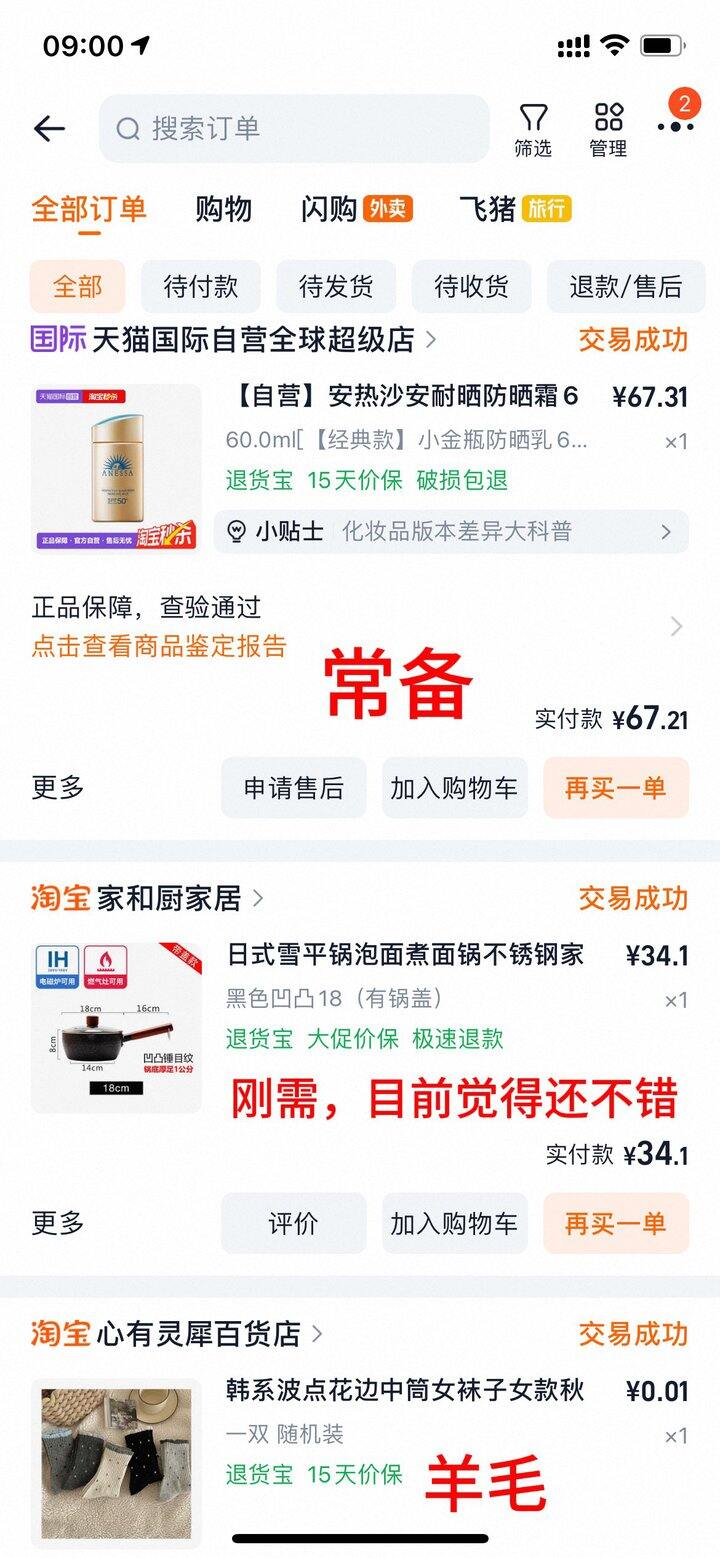Tap 再买一单 for the sunscreen order
Viewport: 720px width, 1558px height.
coord(616,788)
